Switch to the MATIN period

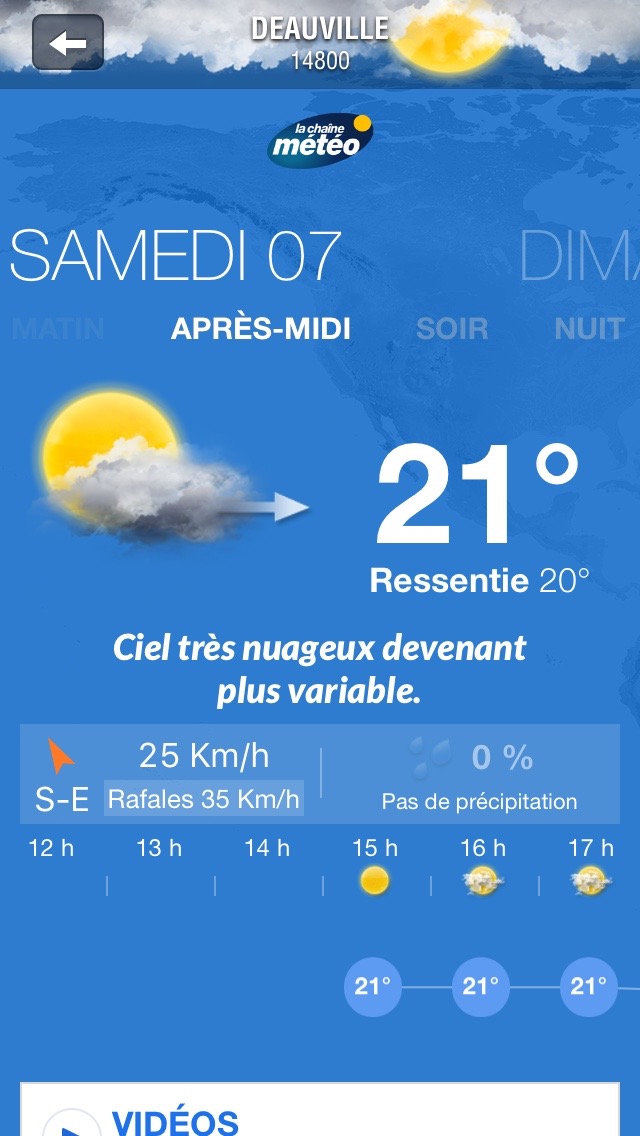click(x=58, y=328)
